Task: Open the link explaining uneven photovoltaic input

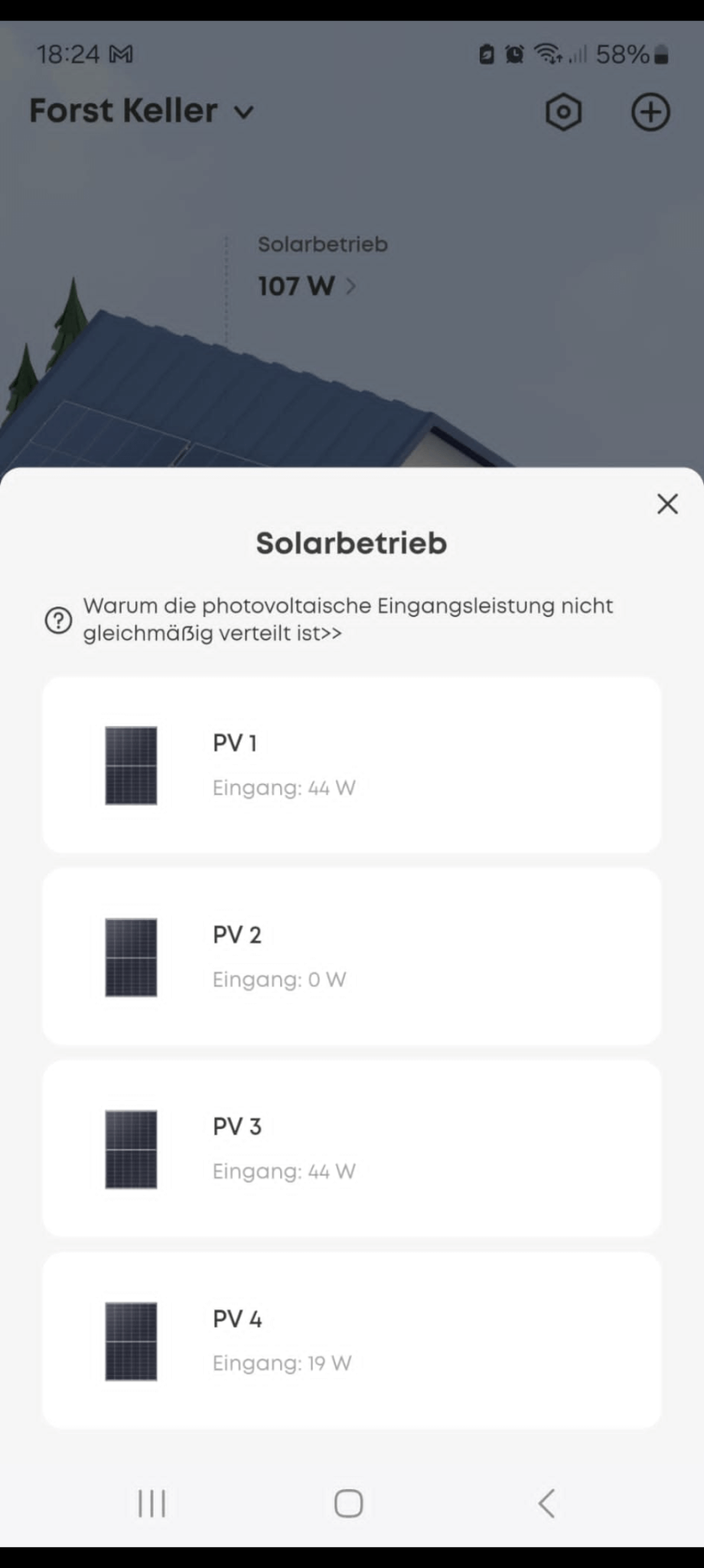Action: pos(347,619)
